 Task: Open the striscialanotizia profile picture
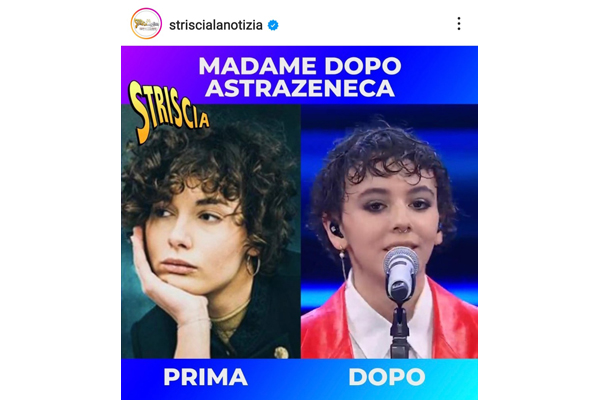[x=146, y=24]
